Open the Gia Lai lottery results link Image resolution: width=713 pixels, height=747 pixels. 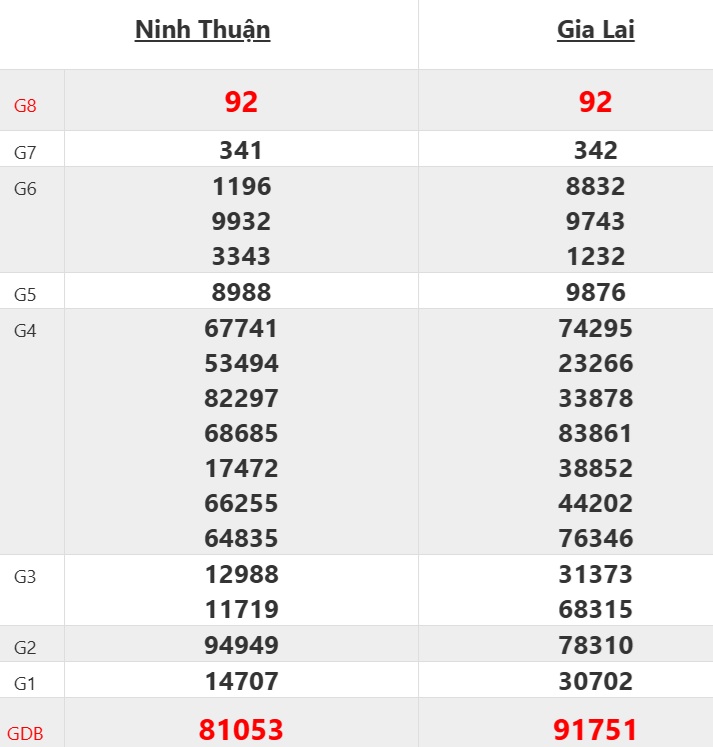click(x=596, y=30)
